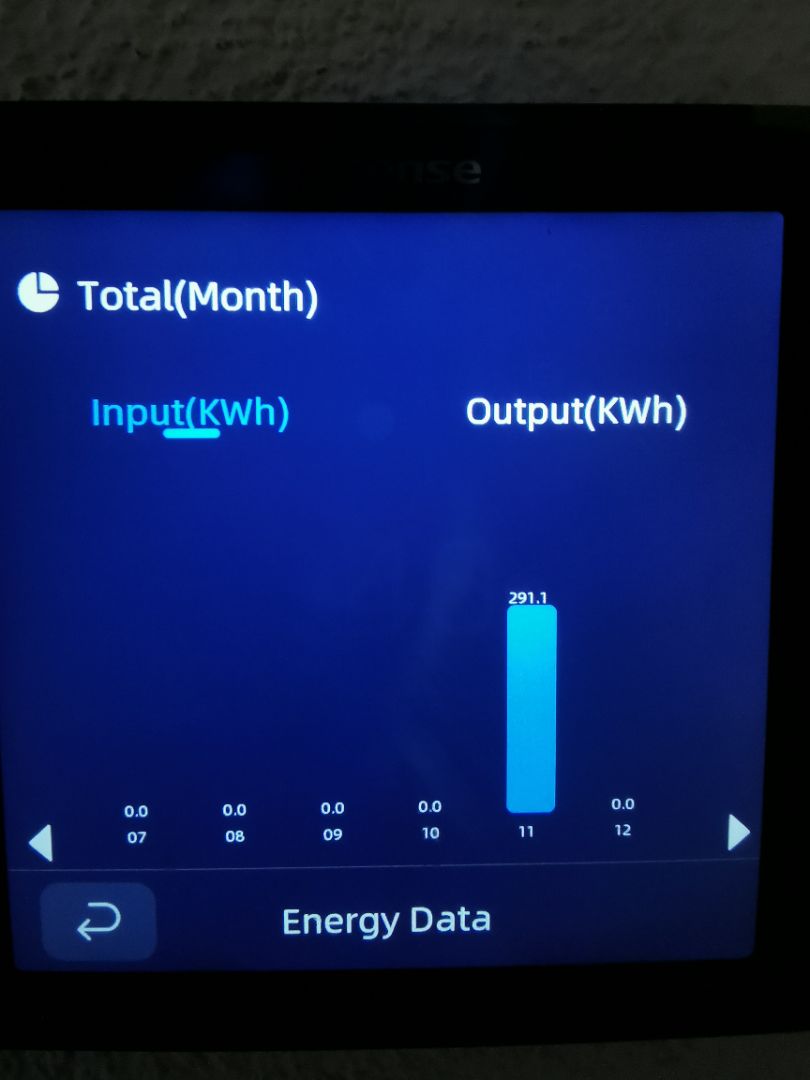Show earlier months with the left arrow
Viewport: 810px width, 1080px height.
click(40, 842)
